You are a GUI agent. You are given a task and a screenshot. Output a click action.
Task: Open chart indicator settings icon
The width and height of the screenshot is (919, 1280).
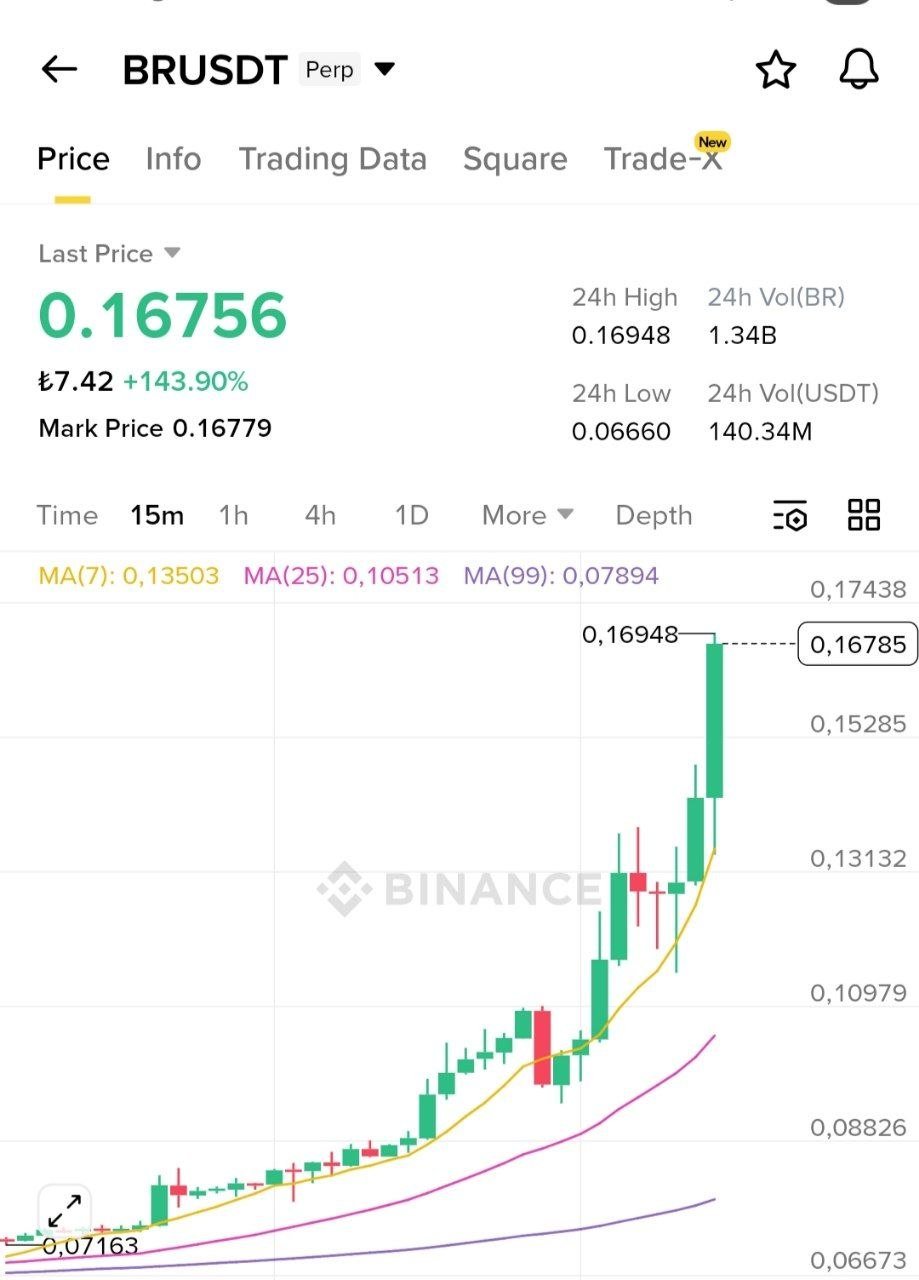pos(790,516)
